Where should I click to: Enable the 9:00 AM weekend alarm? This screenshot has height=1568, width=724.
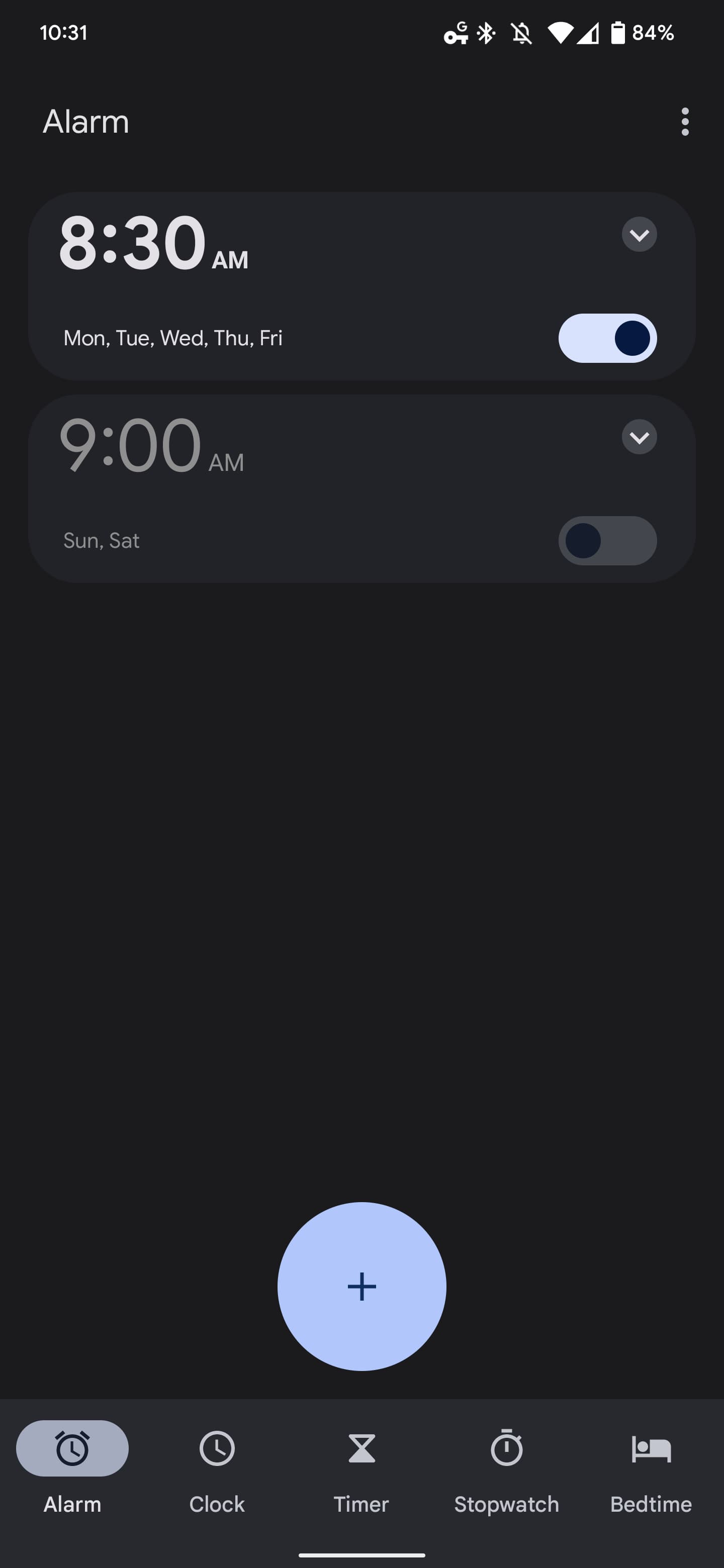[607, 541]
